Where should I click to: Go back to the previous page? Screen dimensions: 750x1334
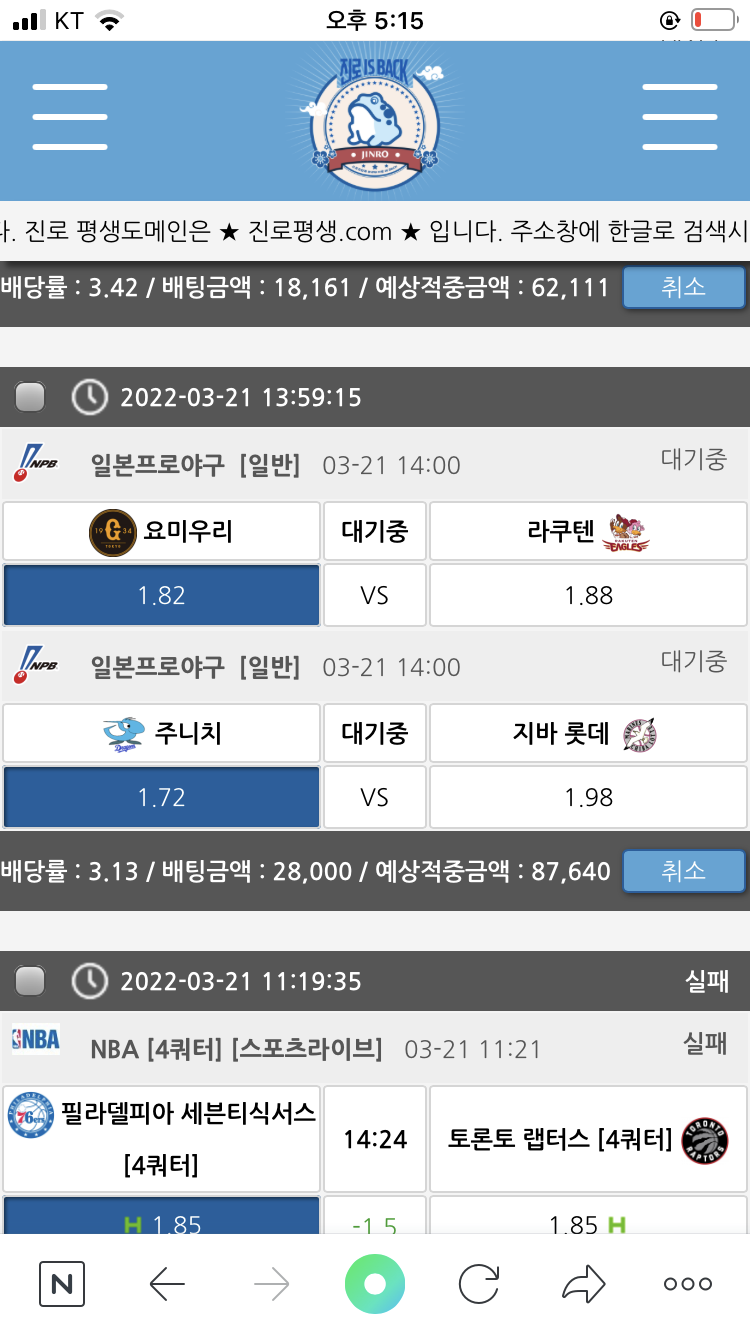click(167, 1284)
